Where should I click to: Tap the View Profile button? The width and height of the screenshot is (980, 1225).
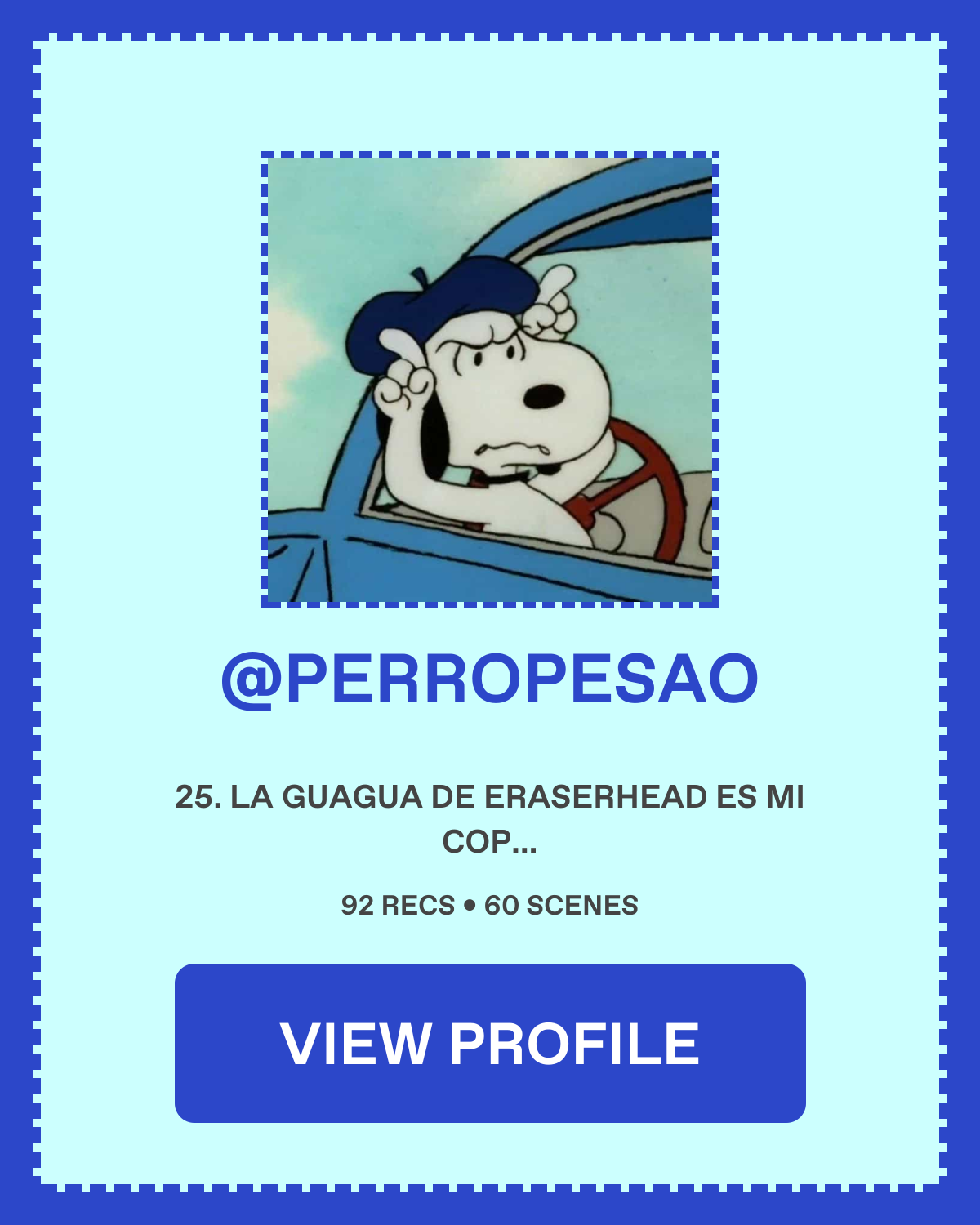(x=490, y=1043)
